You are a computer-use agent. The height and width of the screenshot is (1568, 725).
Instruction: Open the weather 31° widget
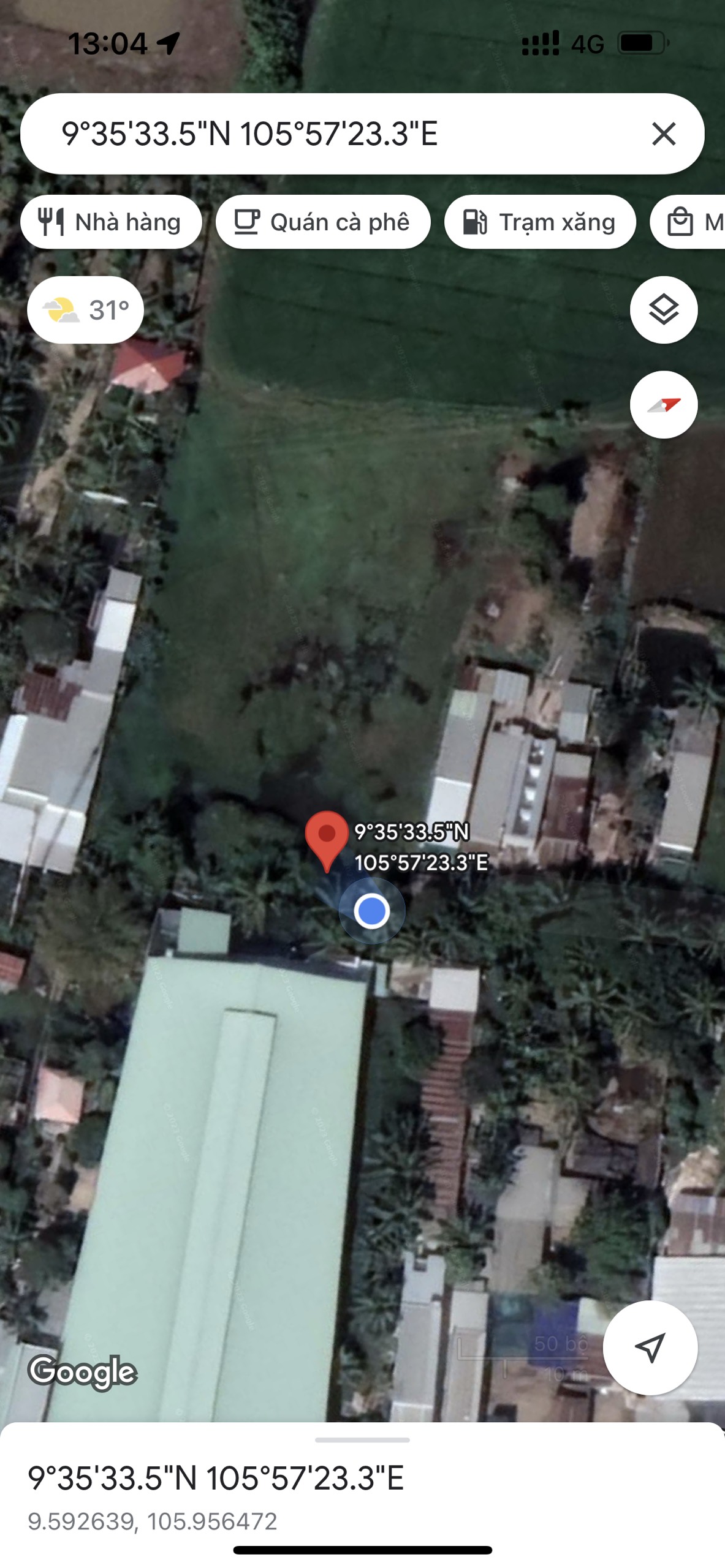tap(85, 310)
